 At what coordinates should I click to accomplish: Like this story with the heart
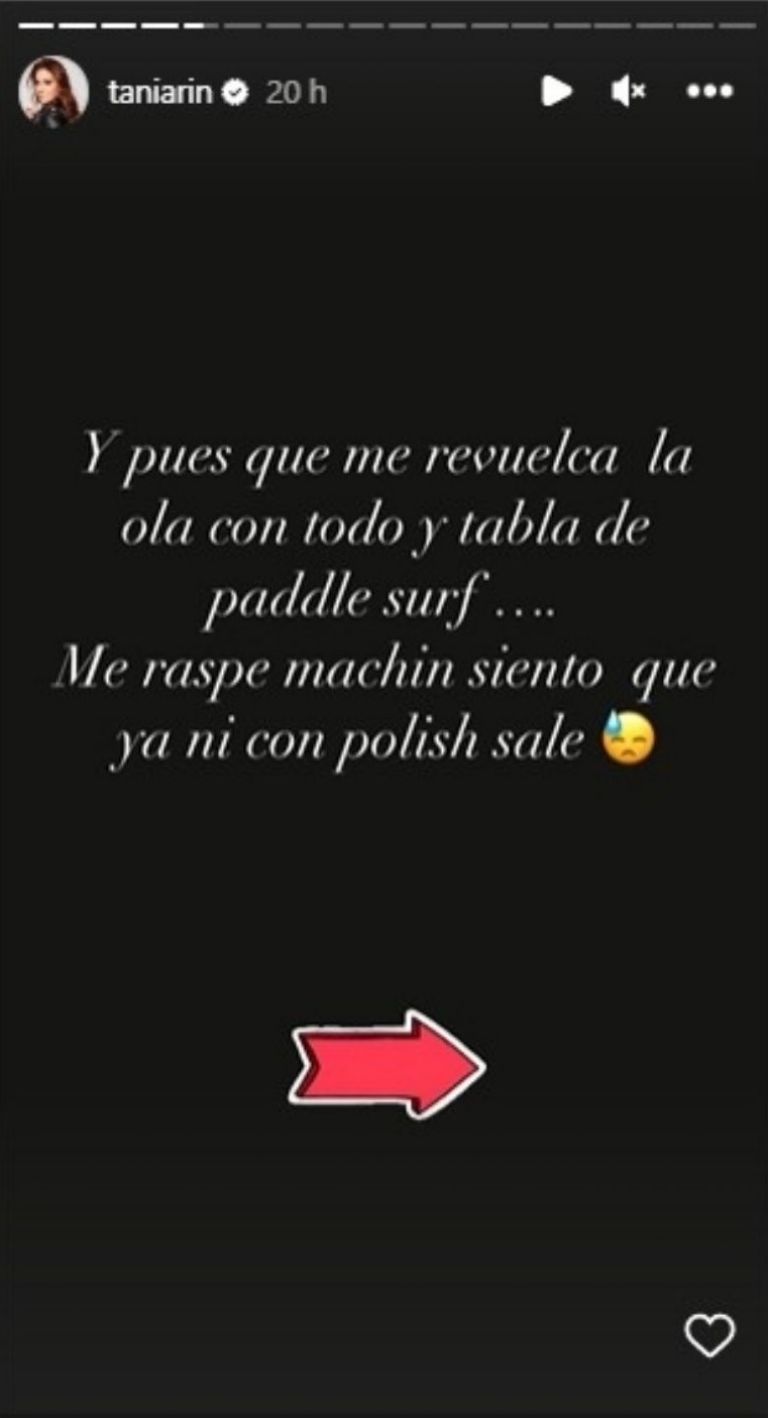[709, 1336]
